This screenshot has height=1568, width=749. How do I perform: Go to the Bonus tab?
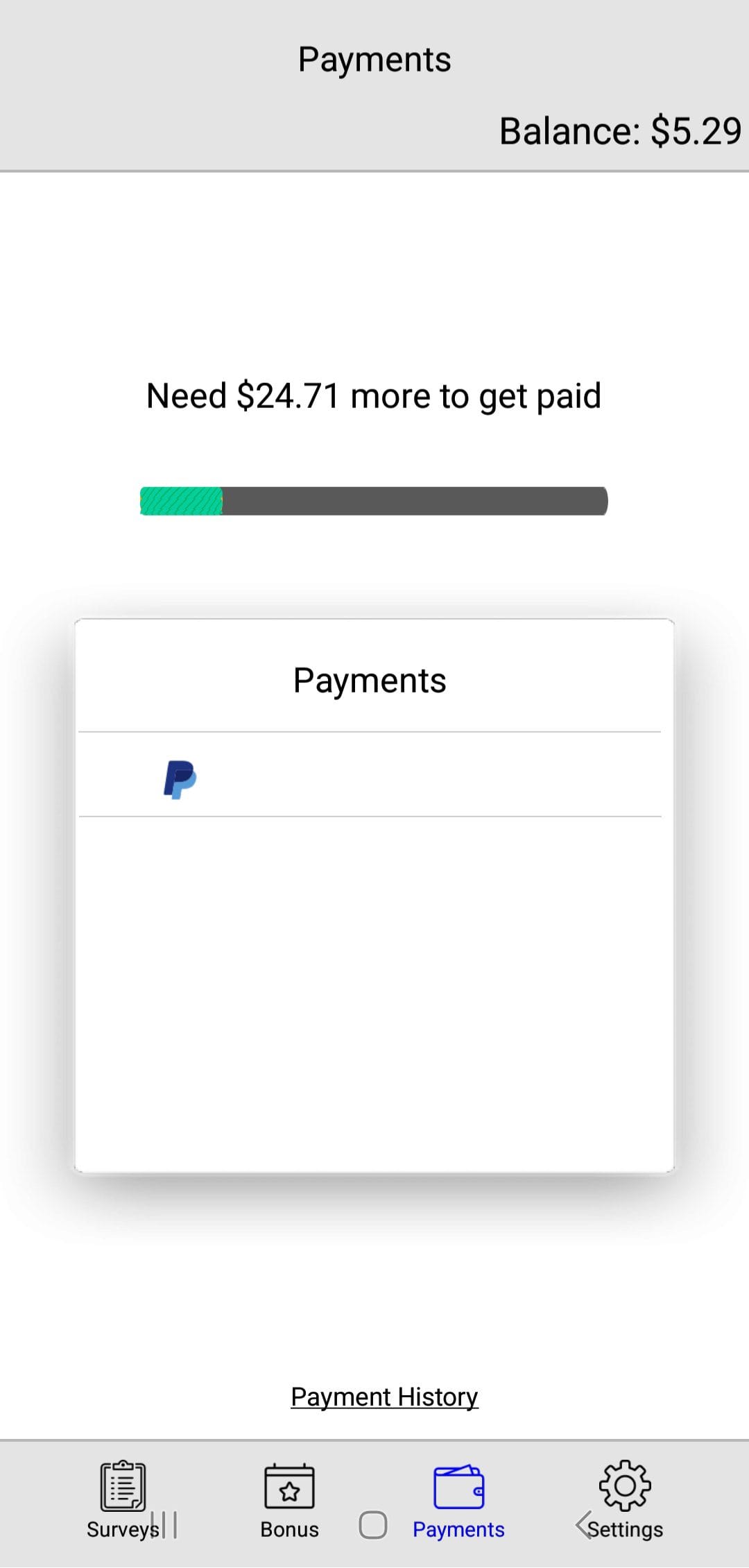[289, 1496]
